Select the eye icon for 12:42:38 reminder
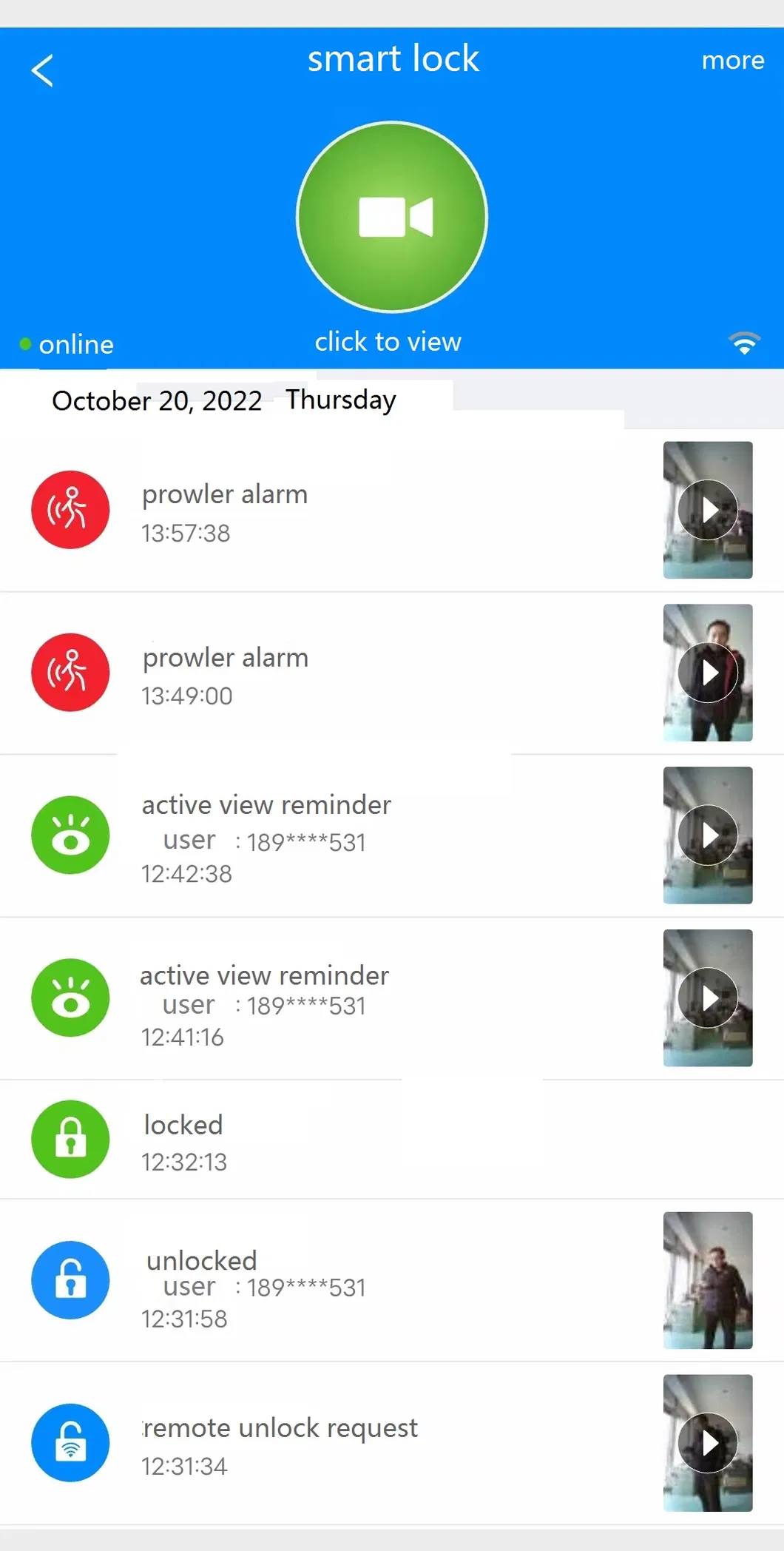784x1551 pixels. pos(70,835)
